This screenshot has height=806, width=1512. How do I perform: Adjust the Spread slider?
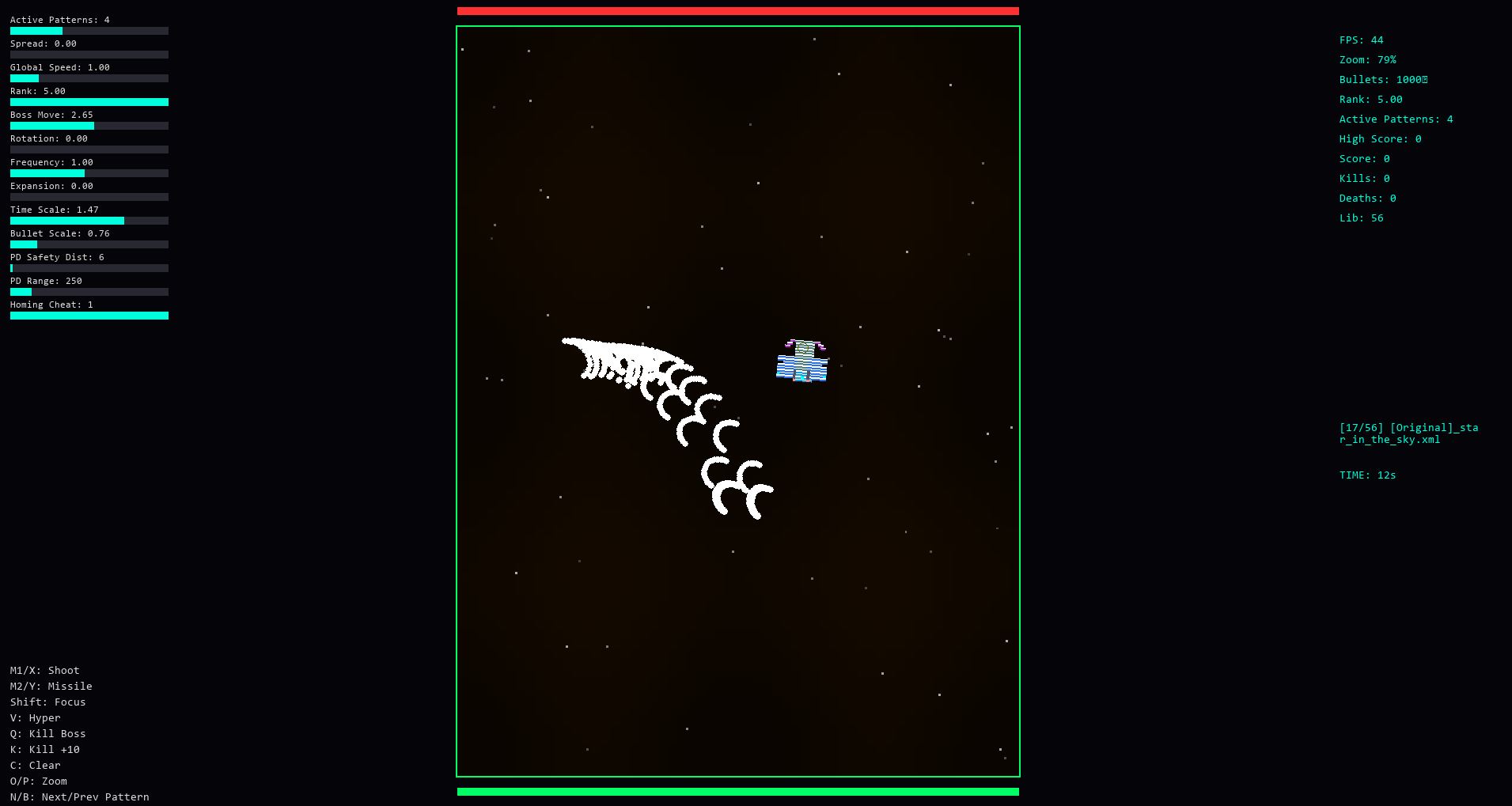pos(89,55)
